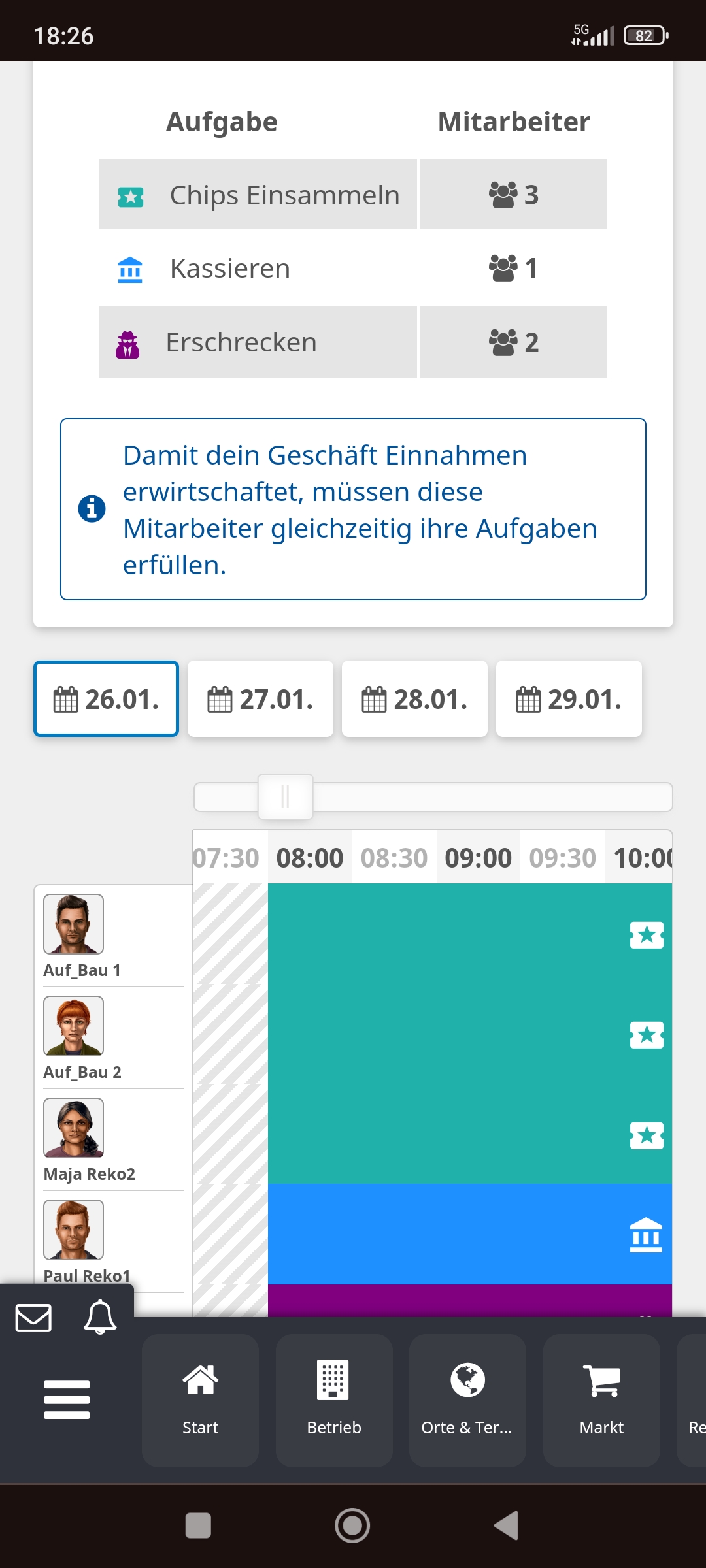Screen dimensions: 706x1568
Task: Open the notifications bell
Action: click(x=100, y=1317)
